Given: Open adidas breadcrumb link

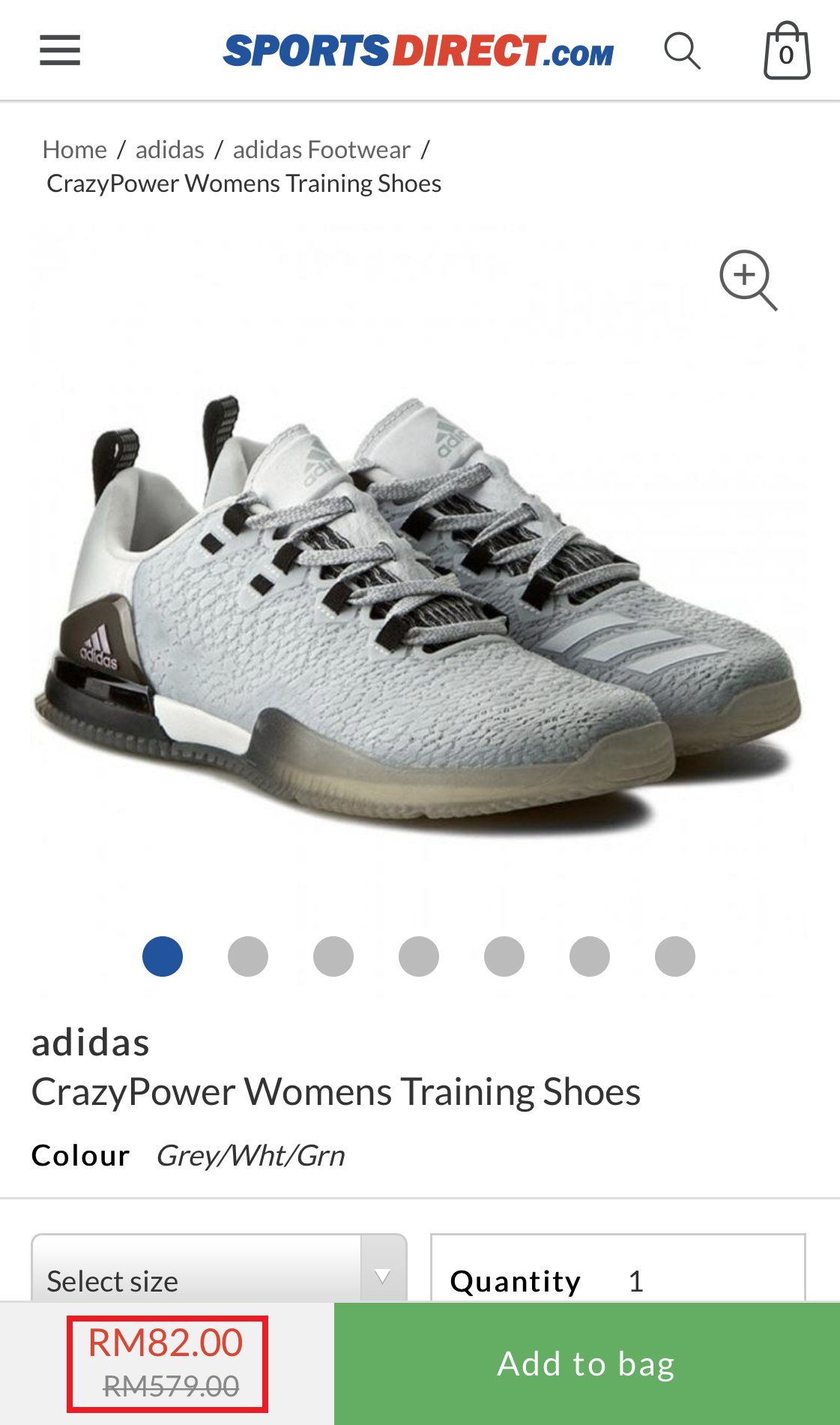Looking at the screenshot, I should [x=169, y=149].
